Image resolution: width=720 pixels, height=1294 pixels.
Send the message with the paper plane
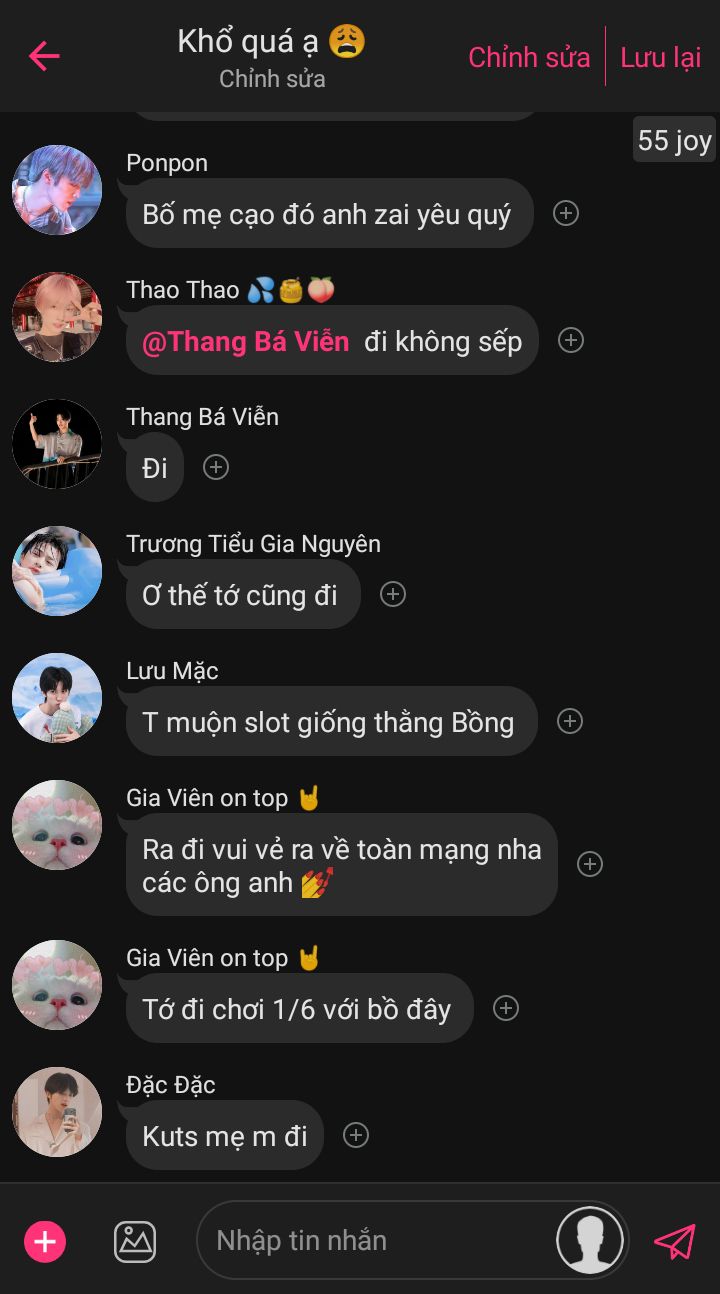pos(675,1241)
